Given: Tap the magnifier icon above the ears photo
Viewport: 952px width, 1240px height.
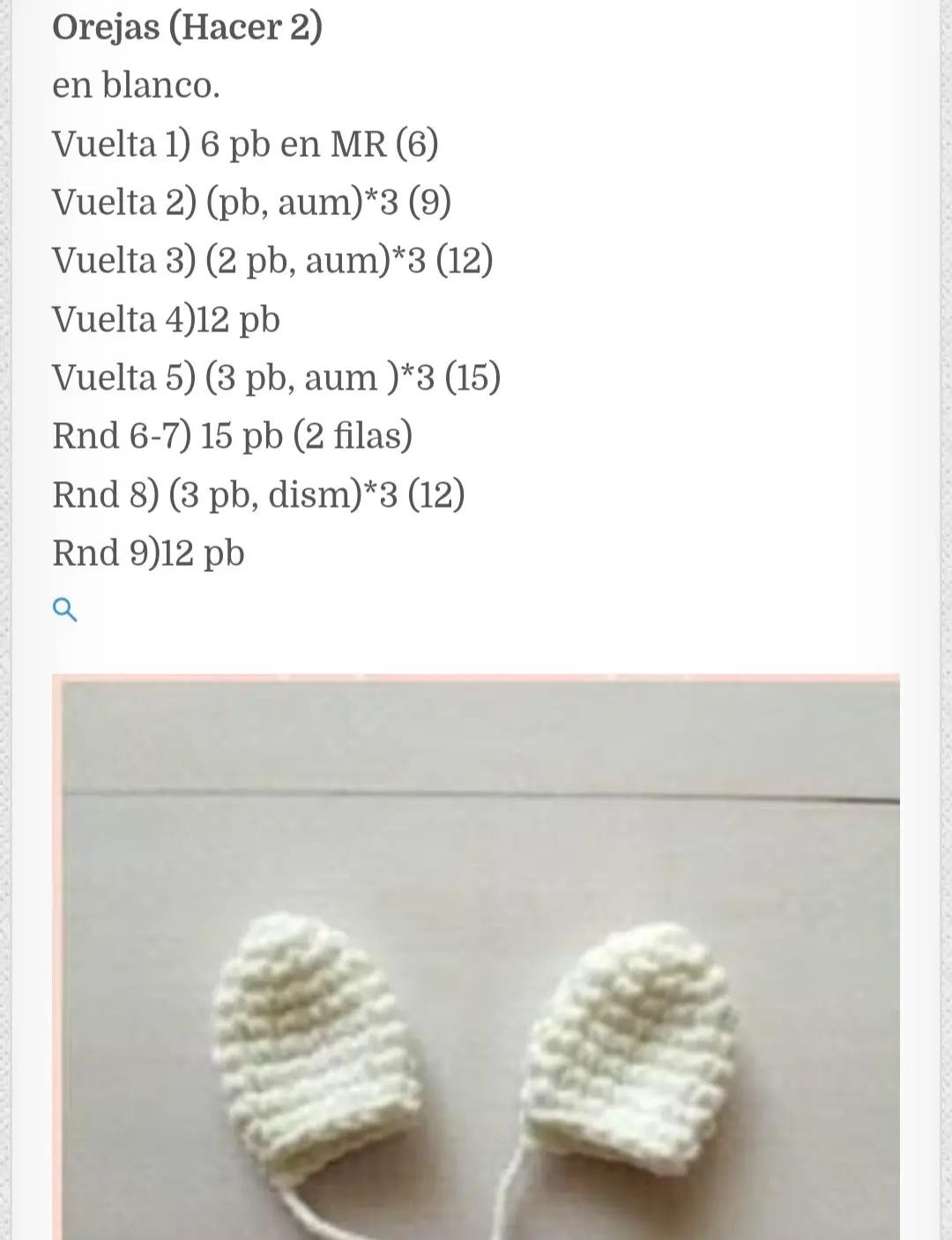Looking at the screenshot, I should tap(65, 609).
